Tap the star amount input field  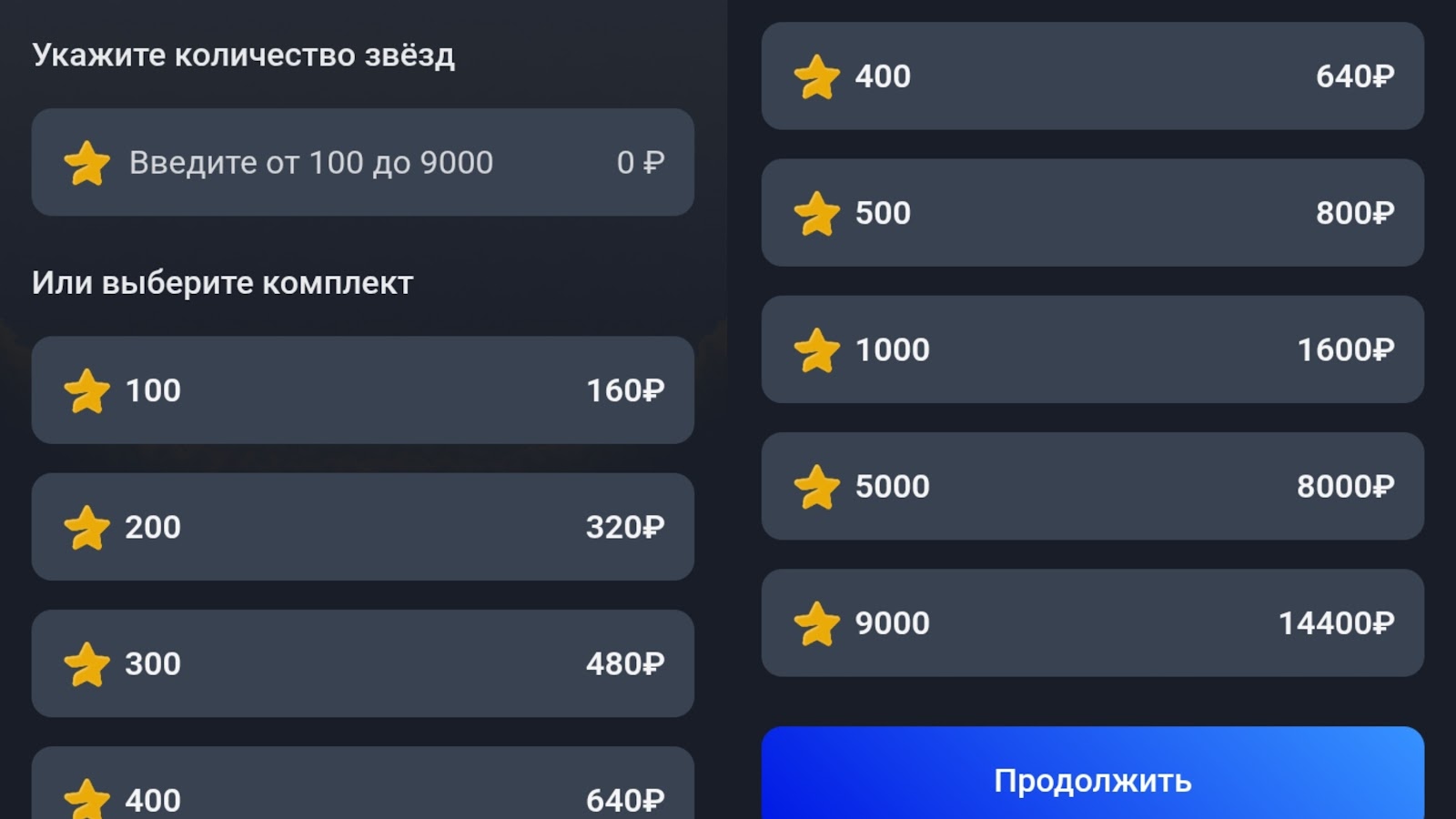362,162
